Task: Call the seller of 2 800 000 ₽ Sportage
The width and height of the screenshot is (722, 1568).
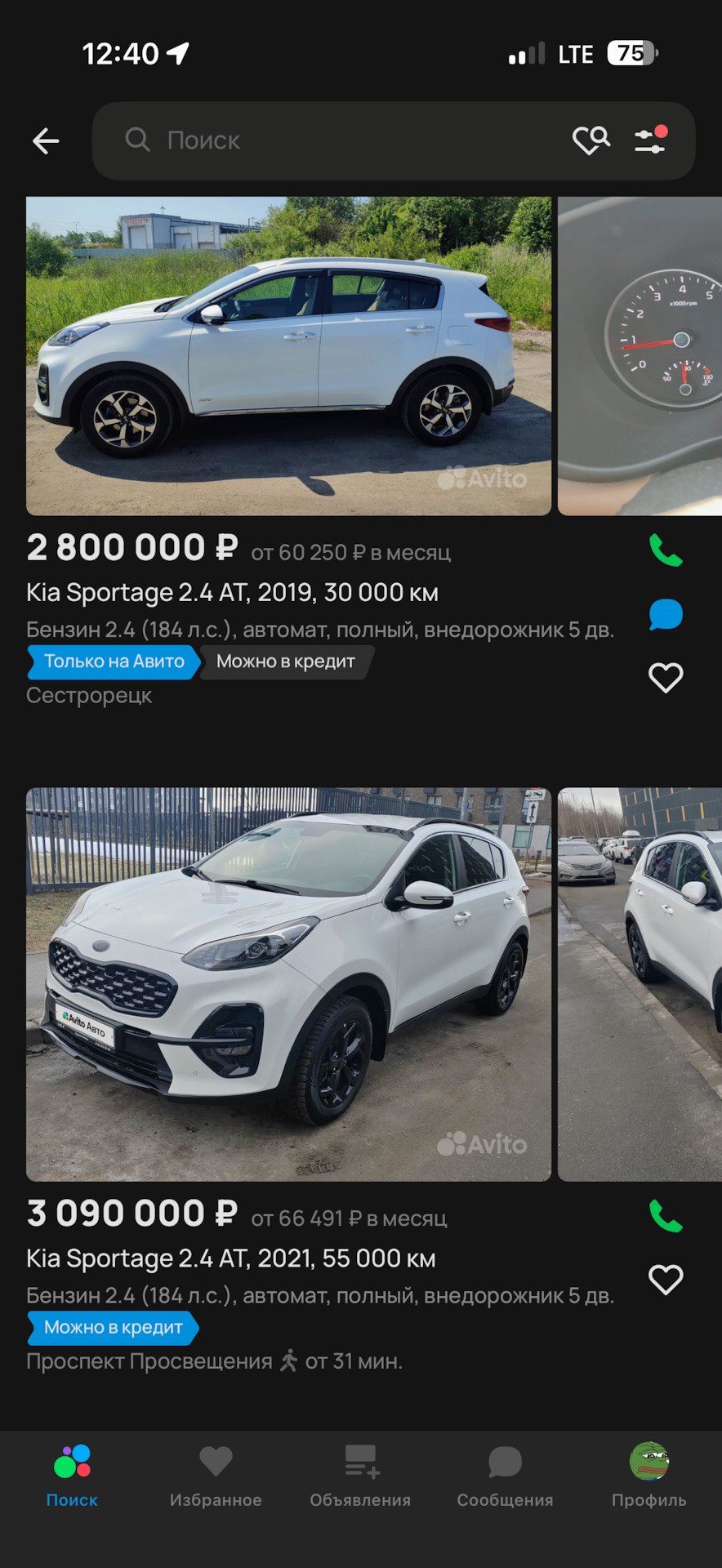Action: [x=666, y=550]
